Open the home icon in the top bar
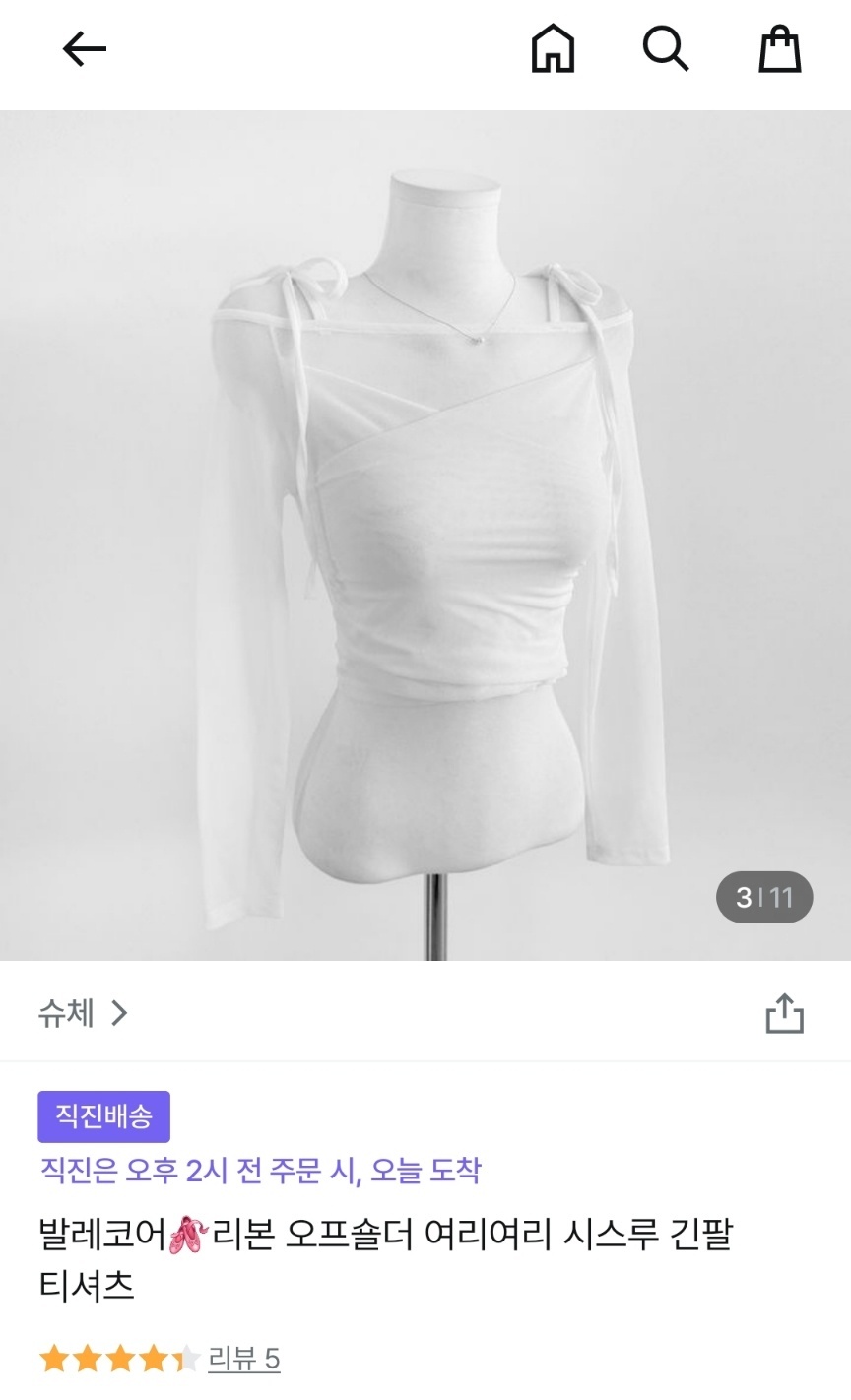Viewport: 851px width, 1400px height. [x=553, y=49]
